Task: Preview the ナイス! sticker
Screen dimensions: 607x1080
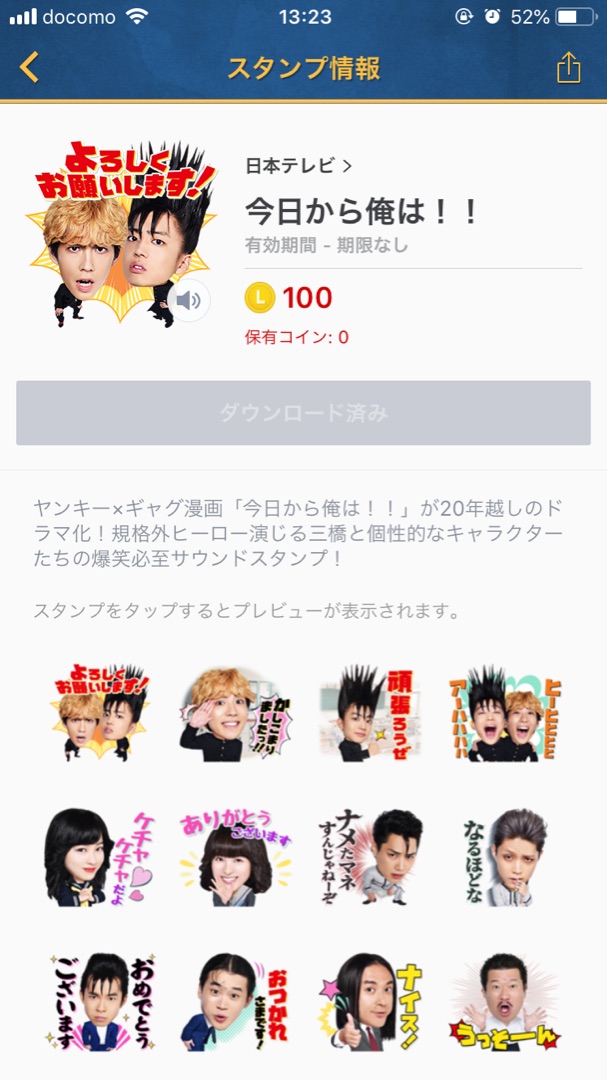Action: [x=370, y=1000]
